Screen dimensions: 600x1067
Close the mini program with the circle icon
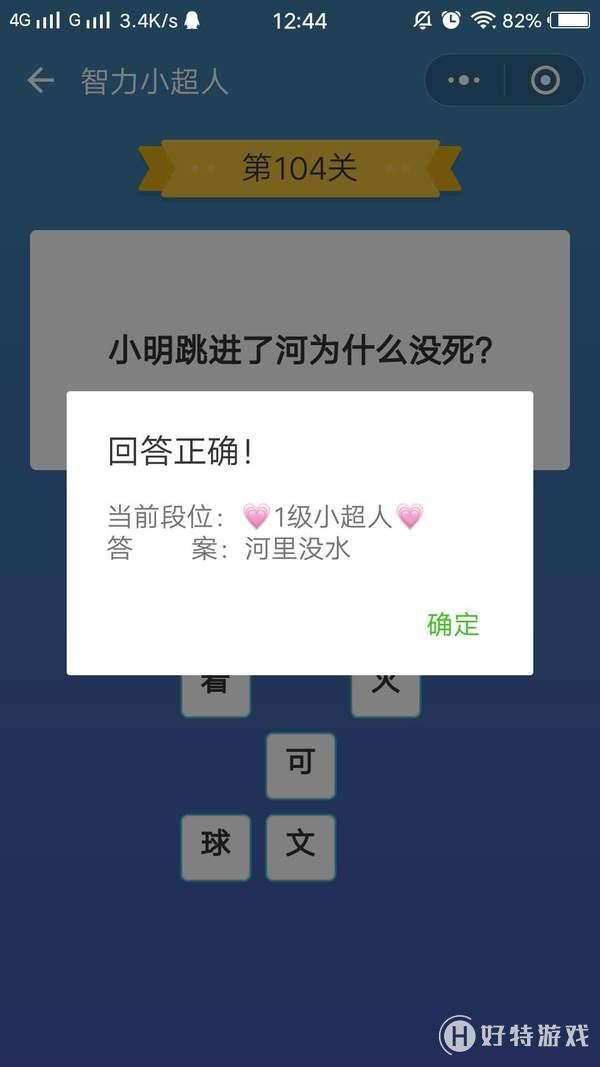(545, 81)
